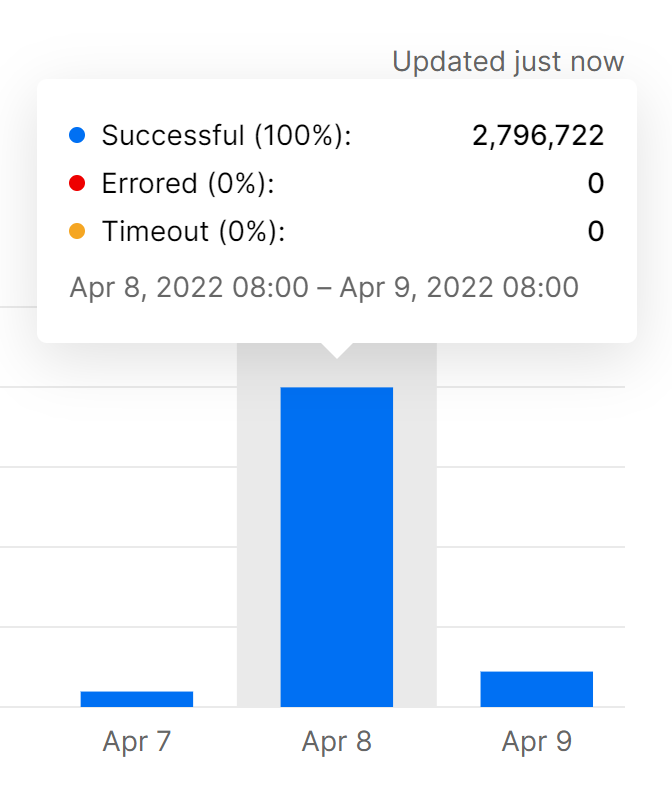The width and height of the screenshot is (672, 794).
Task: Select the Apr 7 bar
Action: [137, 699]
